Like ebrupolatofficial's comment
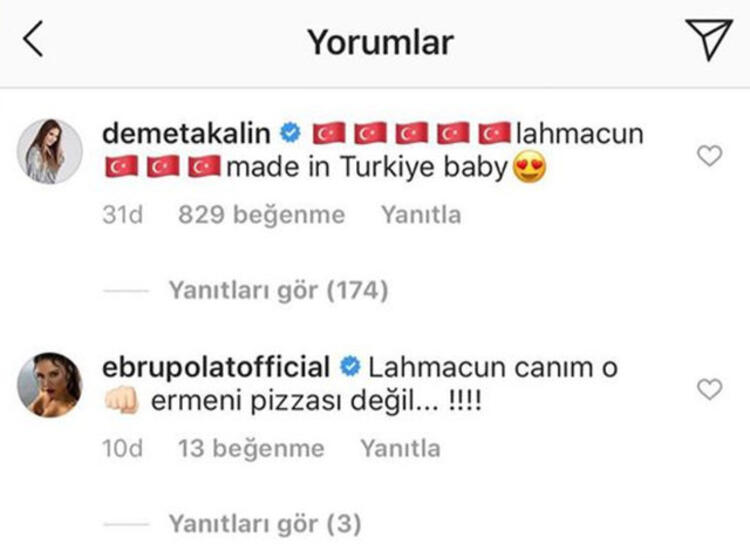 click(709, 390)
